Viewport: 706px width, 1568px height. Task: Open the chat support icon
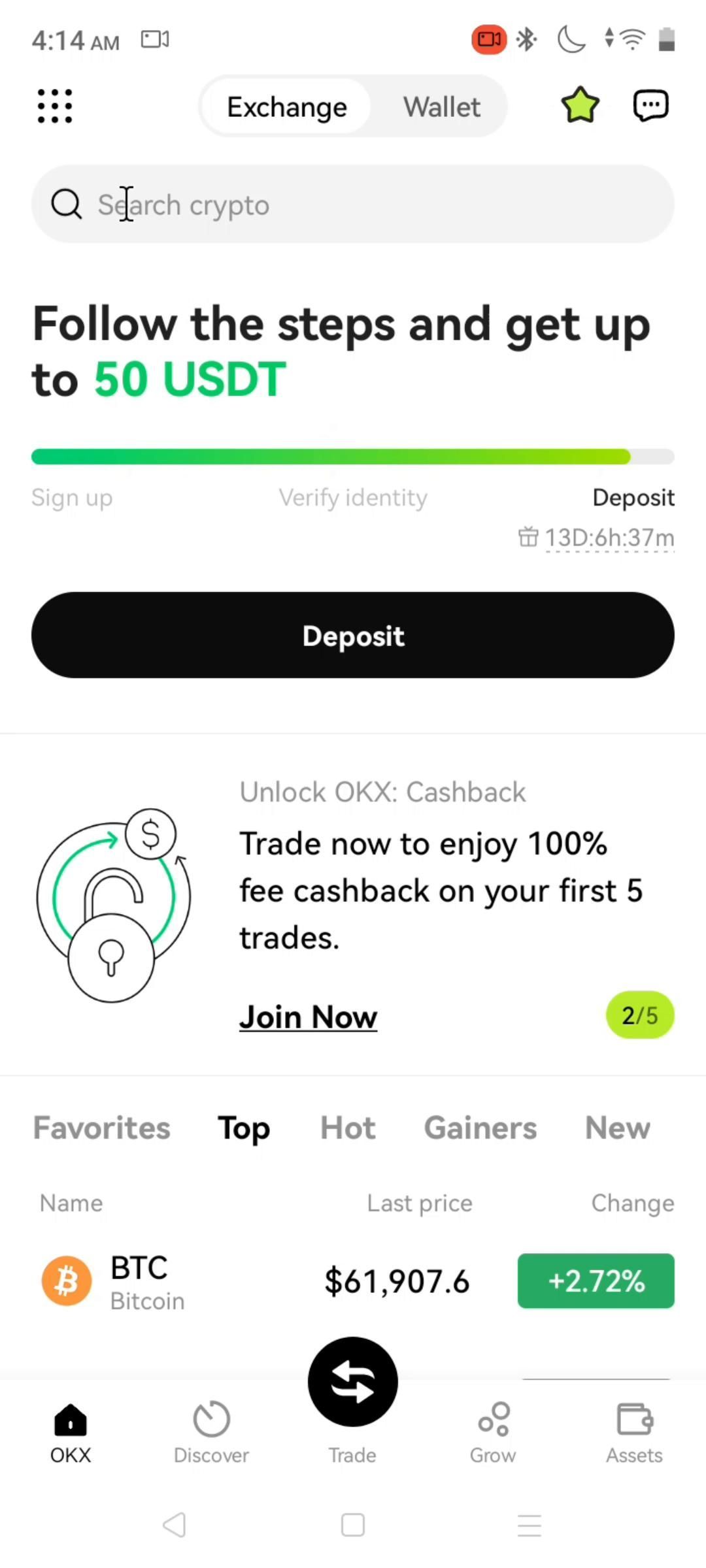click(650, 106)
